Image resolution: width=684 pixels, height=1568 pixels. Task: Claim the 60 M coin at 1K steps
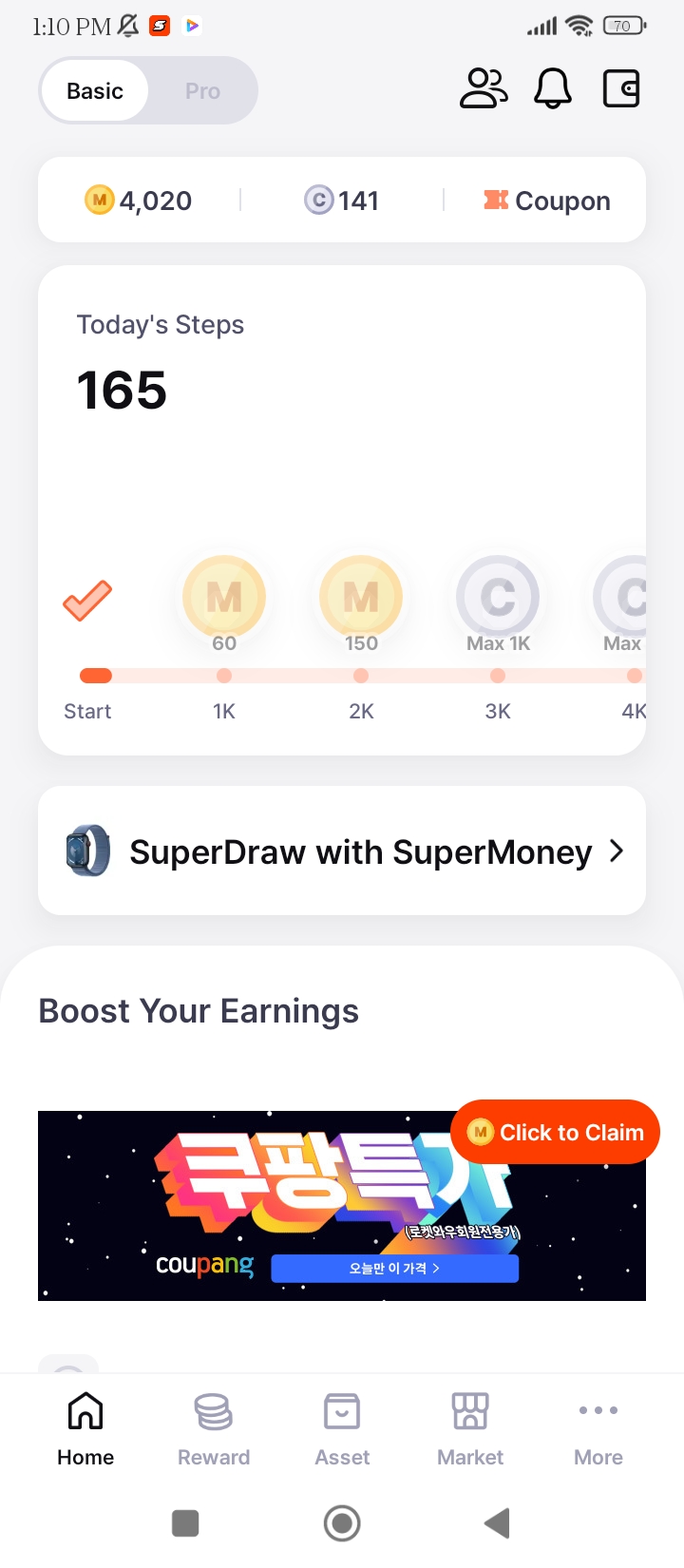[224, 597]
